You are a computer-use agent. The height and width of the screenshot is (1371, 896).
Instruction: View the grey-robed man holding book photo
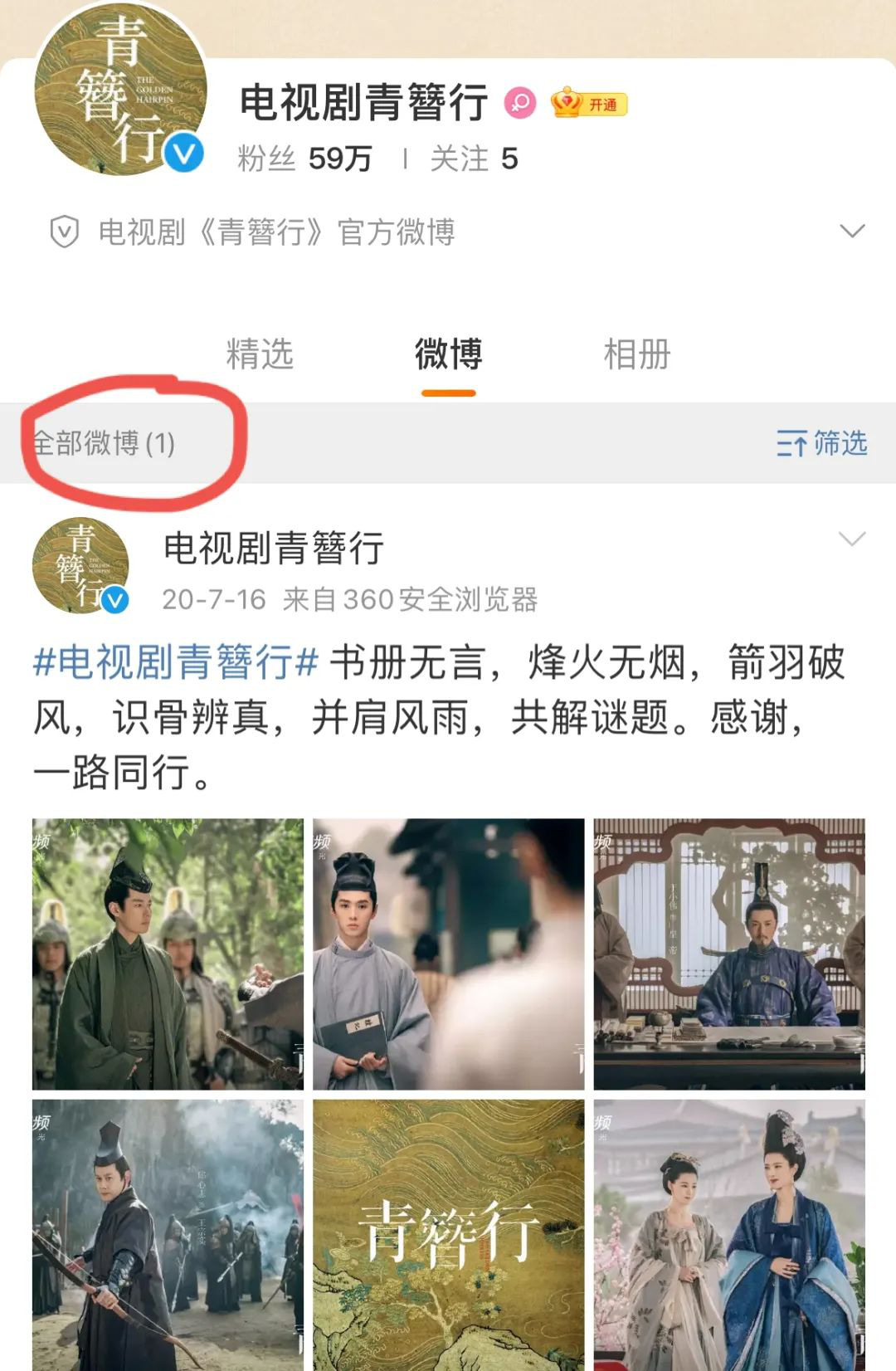[x=448, y=954]
